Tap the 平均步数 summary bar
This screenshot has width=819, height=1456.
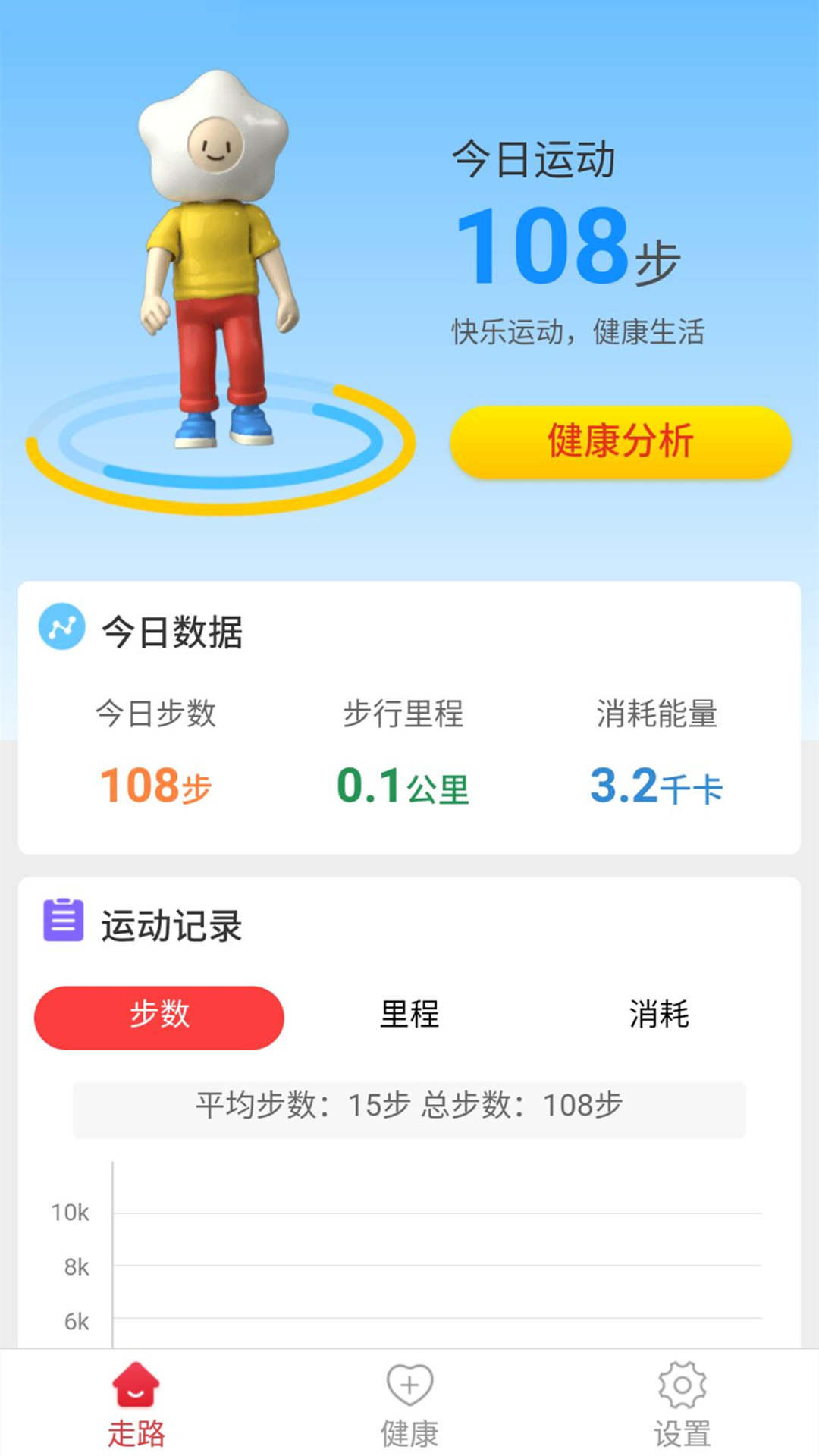pyautogui.click(x=409, y=1105)
